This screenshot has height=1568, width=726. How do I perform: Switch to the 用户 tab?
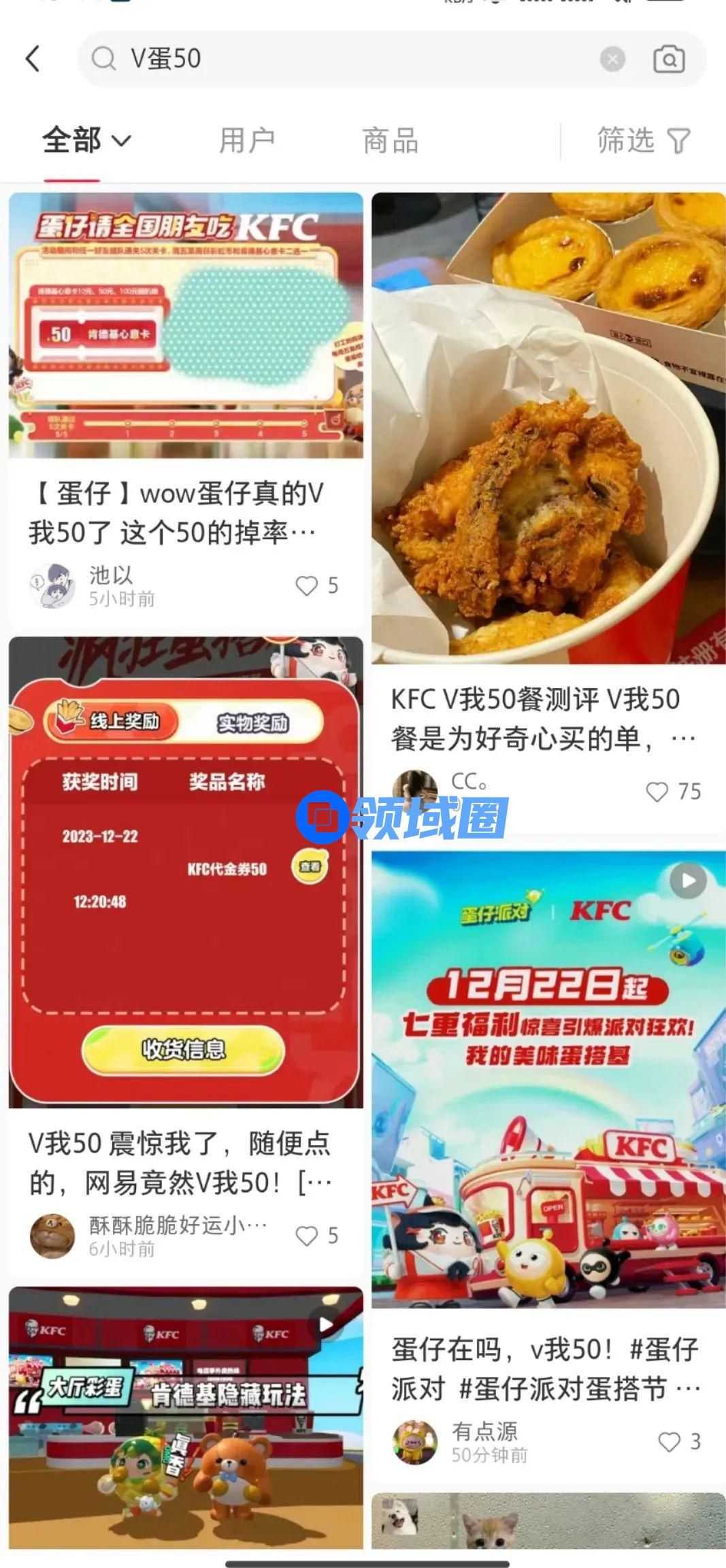246,141
